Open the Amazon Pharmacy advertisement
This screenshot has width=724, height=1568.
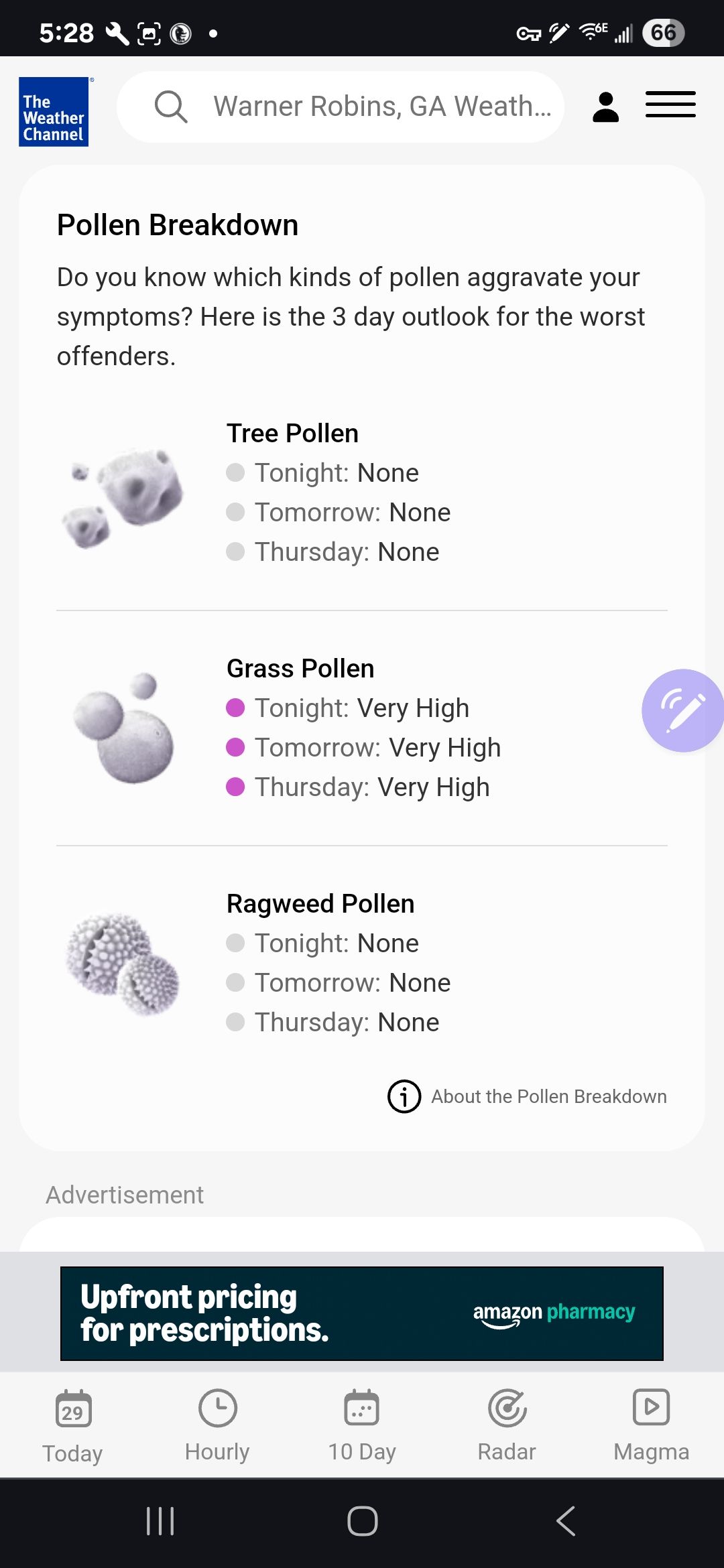362,1311
